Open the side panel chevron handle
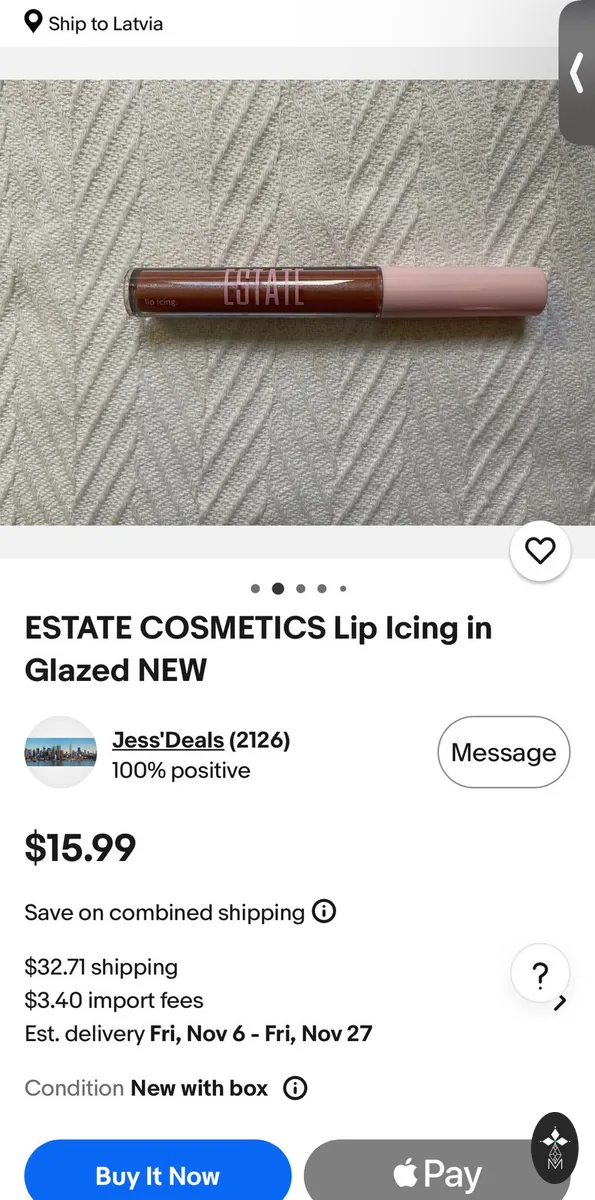This screenshot has width=595, height=1200. click(577, 73)
